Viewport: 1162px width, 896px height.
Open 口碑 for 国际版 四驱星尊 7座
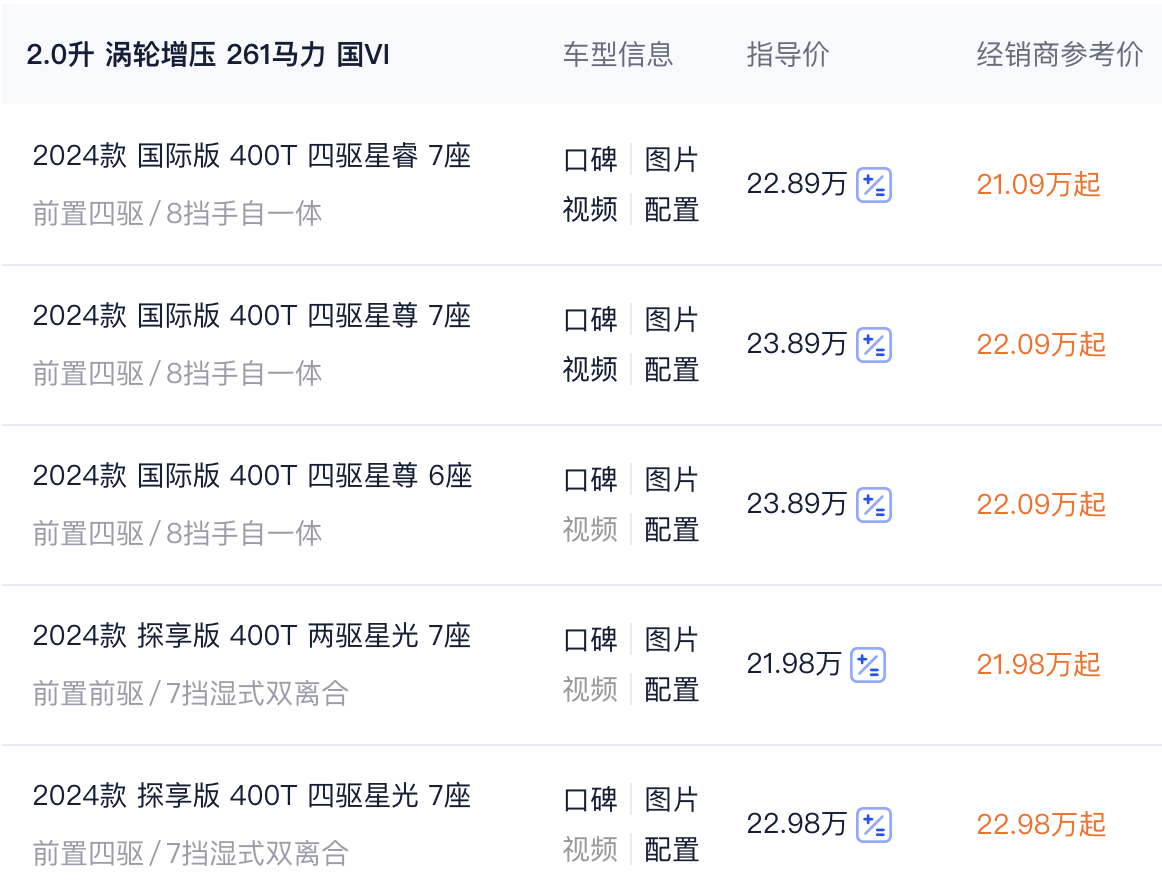click(591, 320)
